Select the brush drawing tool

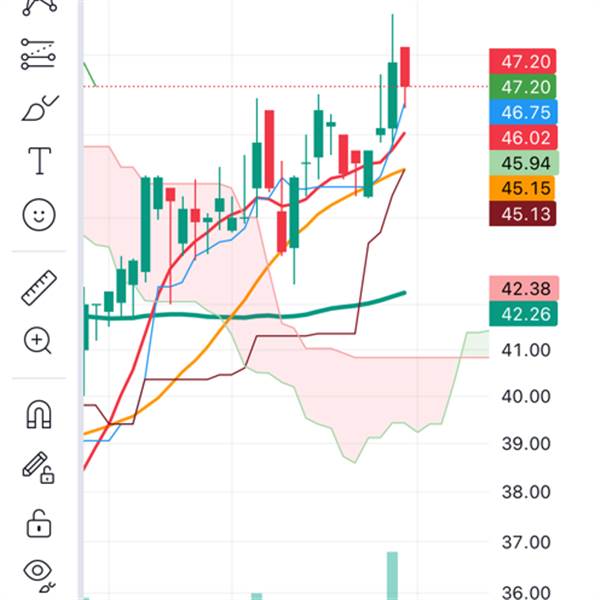tap(39, 107)
